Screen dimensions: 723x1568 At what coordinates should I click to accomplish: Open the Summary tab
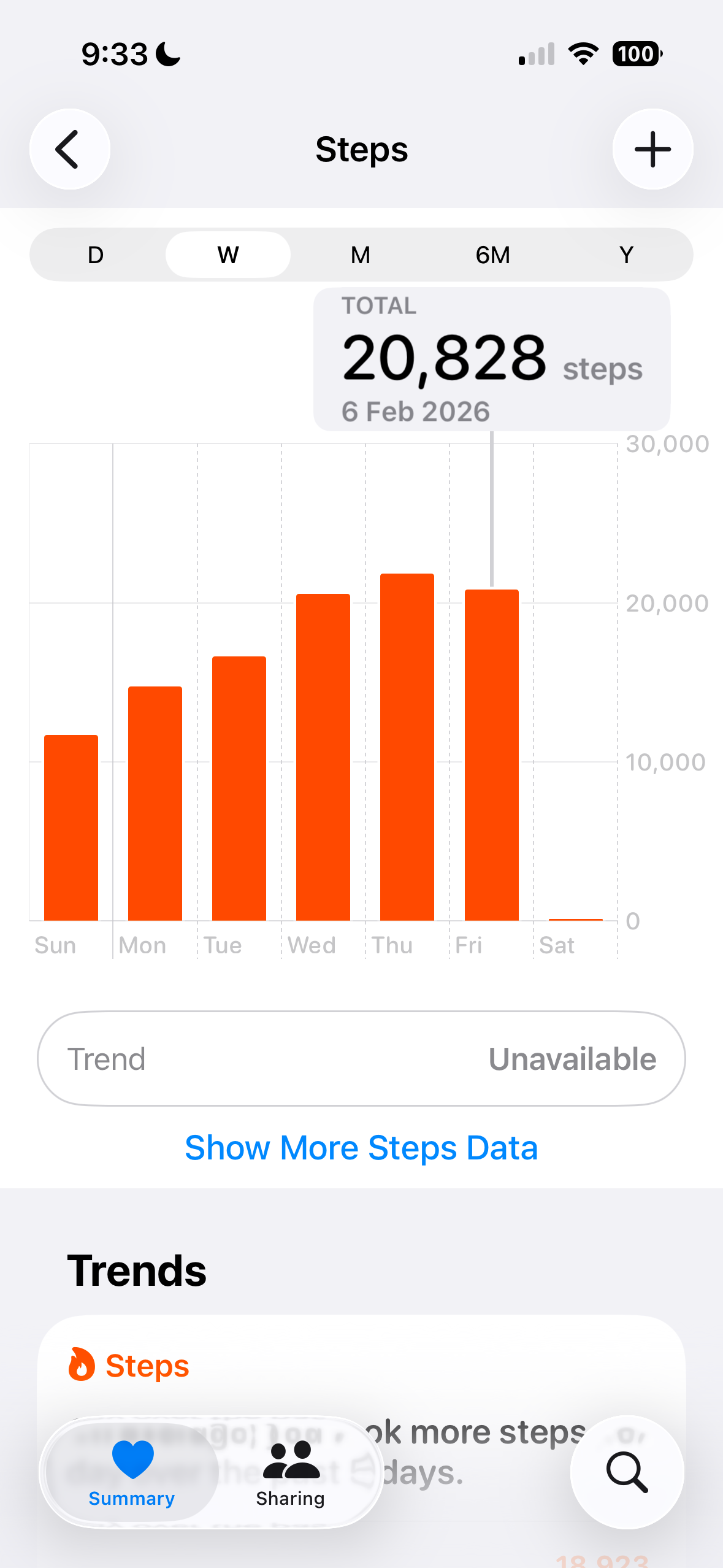coord(132,1472)
